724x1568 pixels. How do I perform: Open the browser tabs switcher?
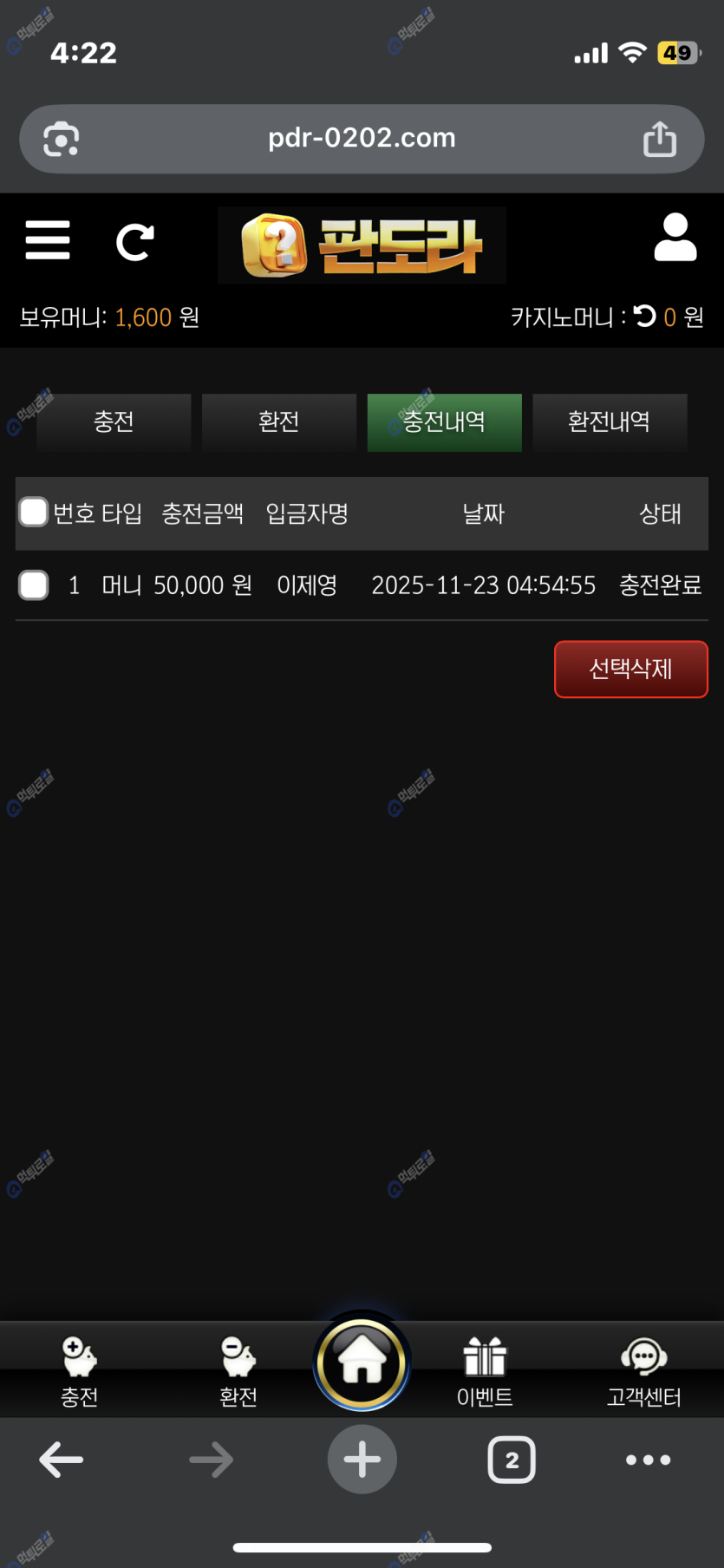point(512,1460)
